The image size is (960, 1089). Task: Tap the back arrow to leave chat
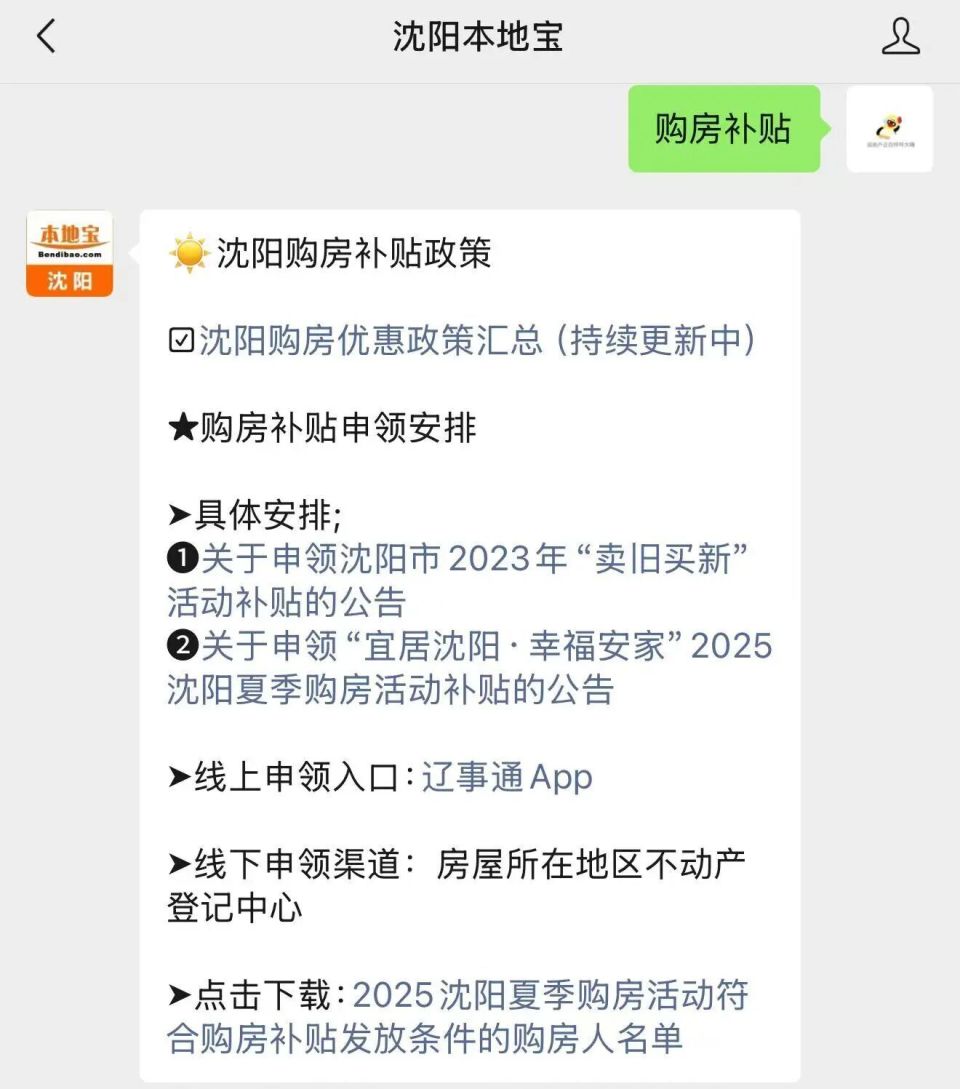pyautogui.click(x=44, y=36)
